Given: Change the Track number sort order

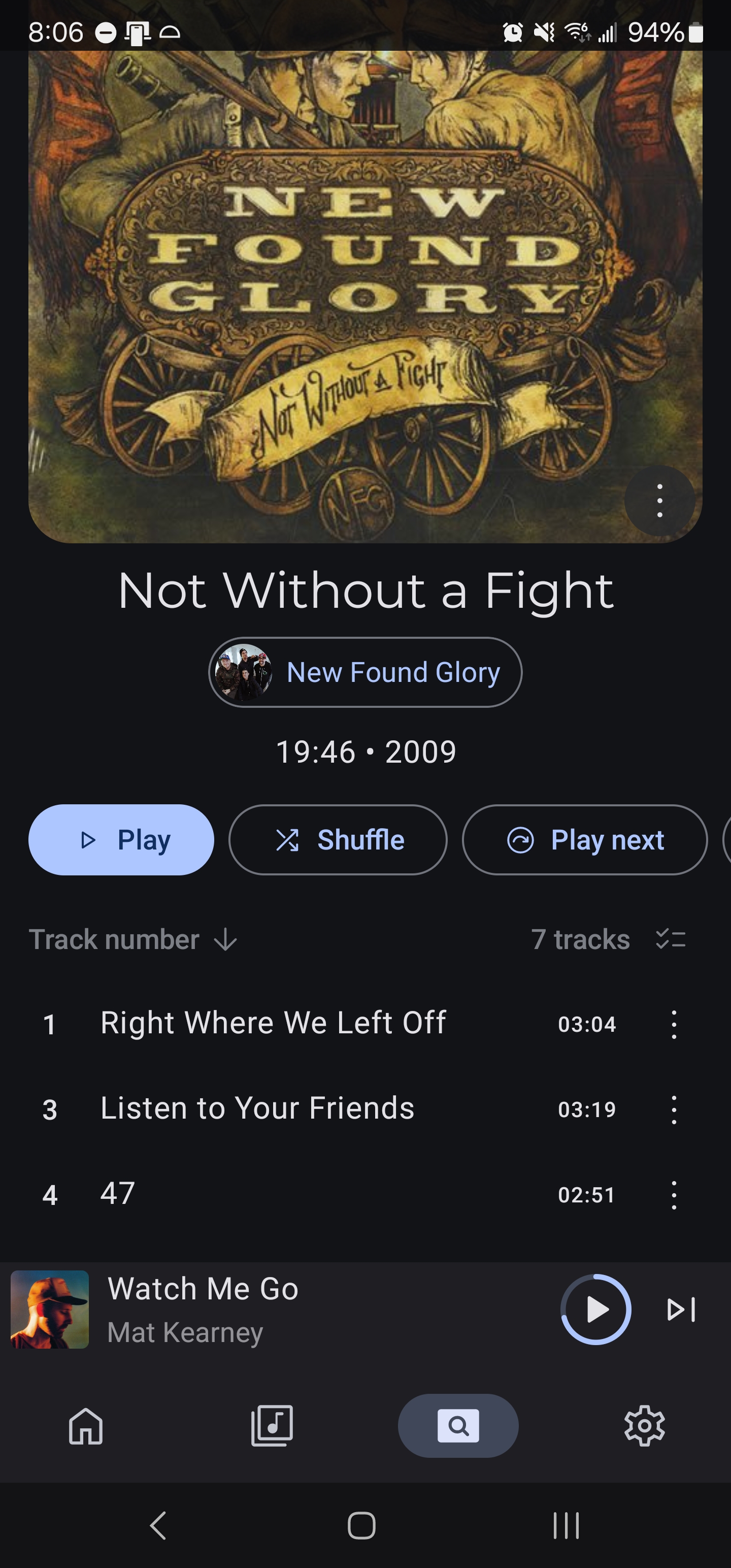Looking at the screenshot, I should (x=134, y=939).
